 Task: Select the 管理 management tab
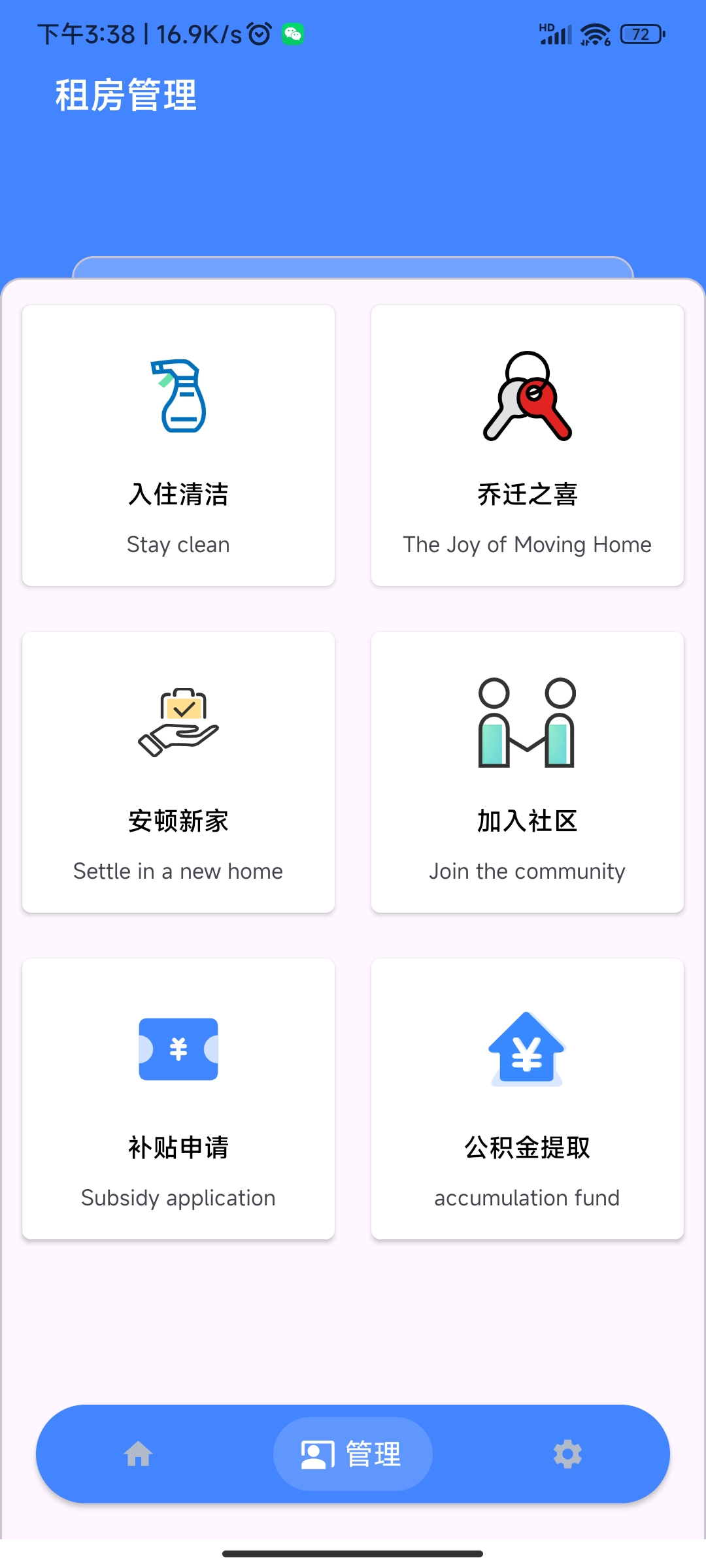(x=353, y=1454)
